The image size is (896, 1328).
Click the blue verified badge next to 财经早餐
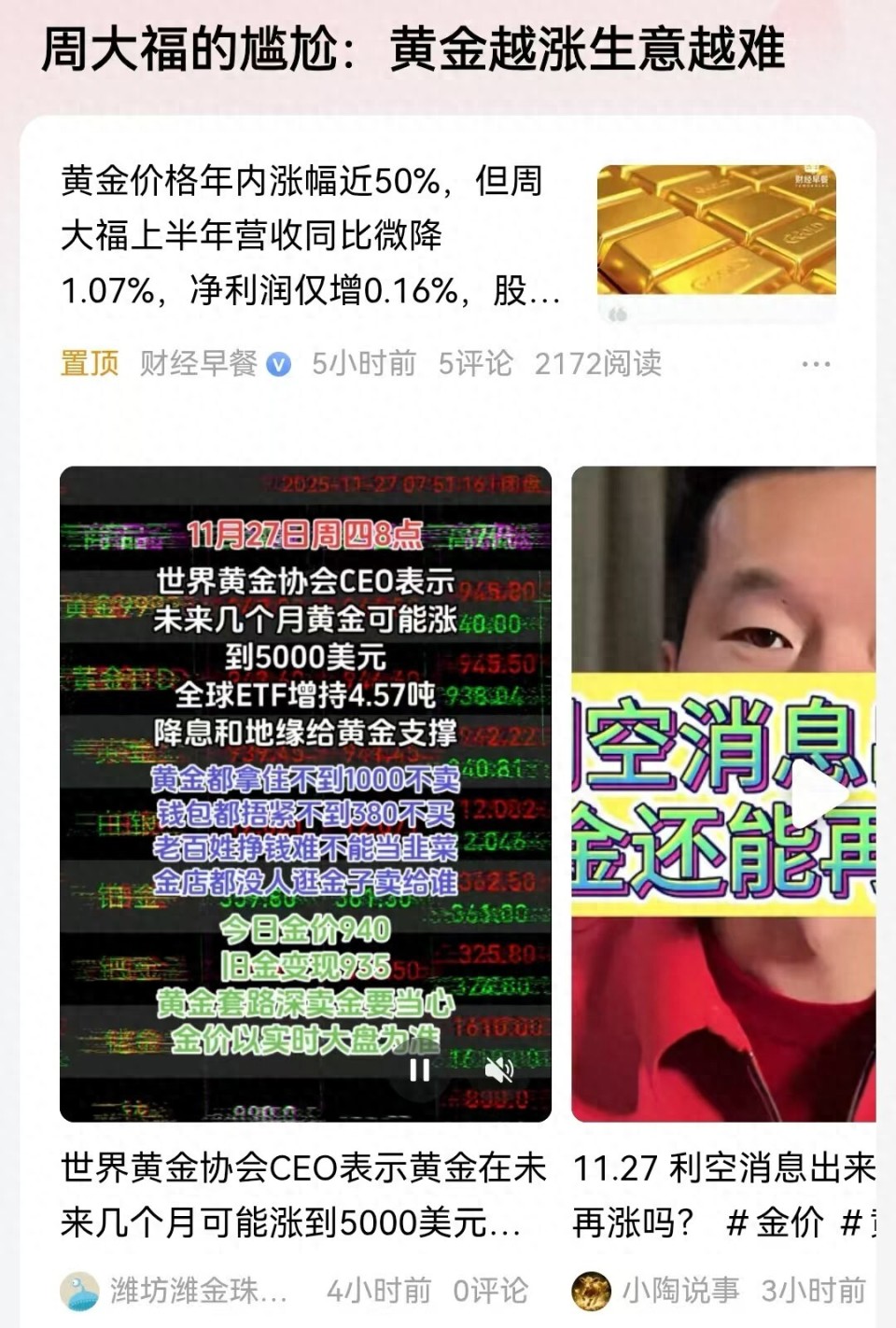click(x=279, y=365)
